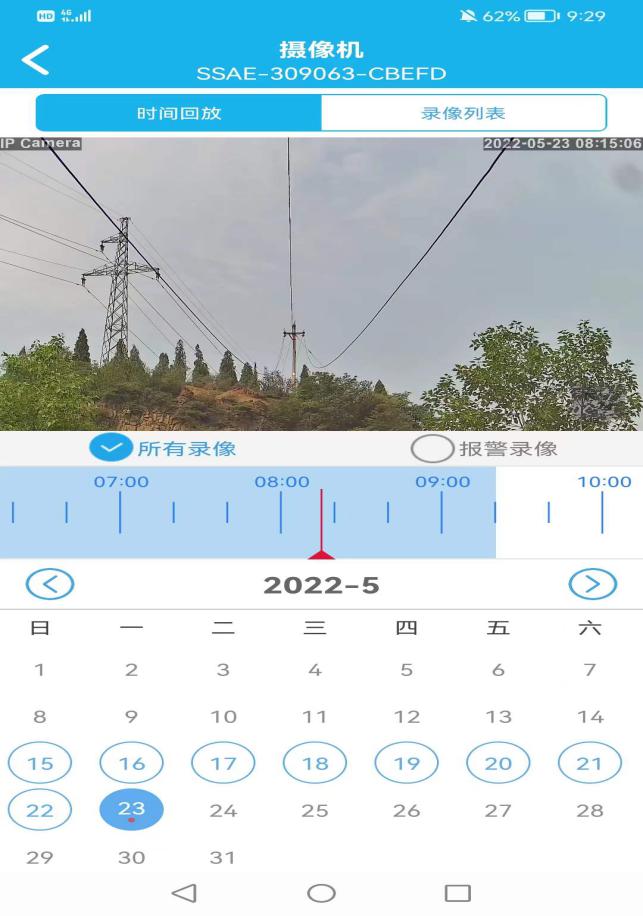Tap date 18 in the calendar
This screenshot has width=643, height=916.
tap(315, 764)
